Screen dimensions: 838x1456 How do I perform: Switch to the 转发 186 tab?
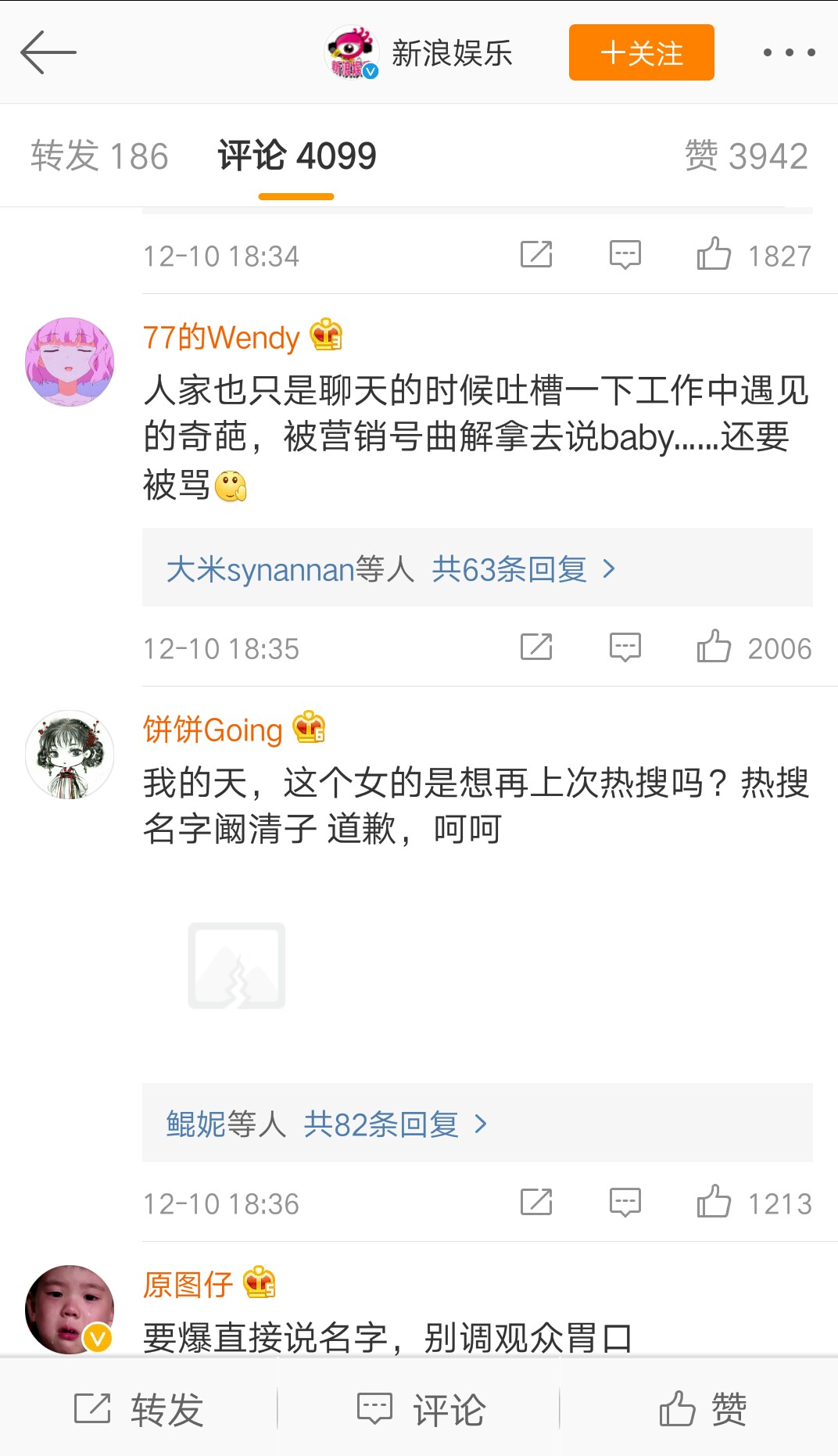click(99, 156)
